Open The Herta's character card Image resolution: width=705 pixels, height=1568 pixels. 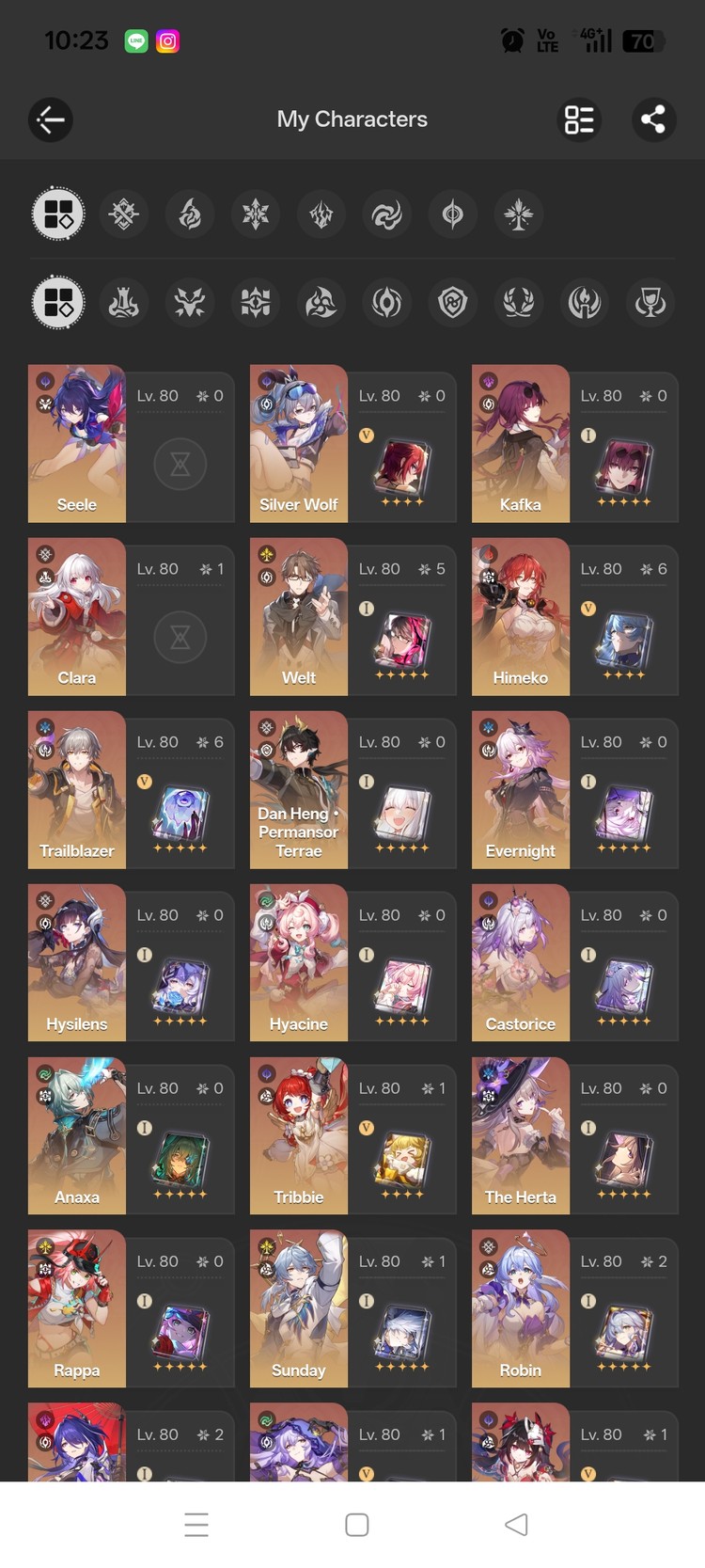(521, 1135)
